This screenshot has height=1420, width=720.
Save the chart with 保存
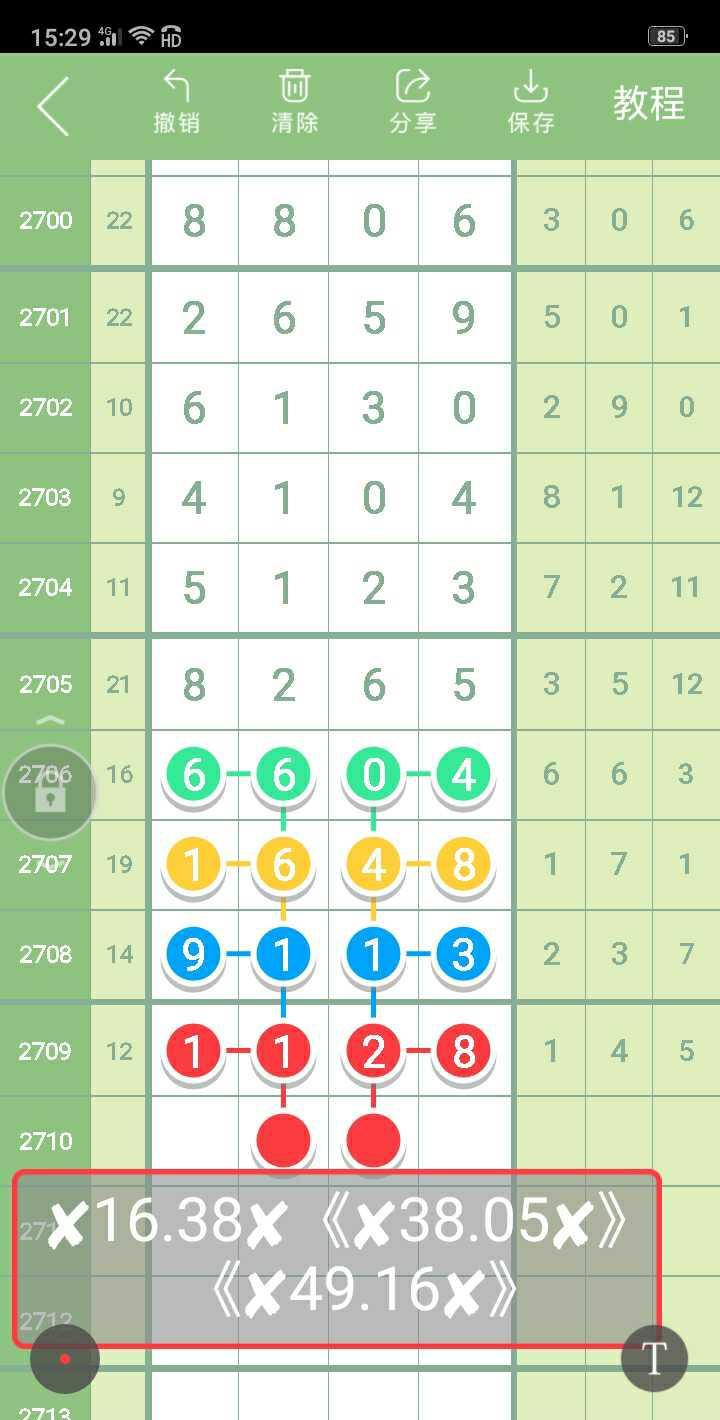click(530, 102)
